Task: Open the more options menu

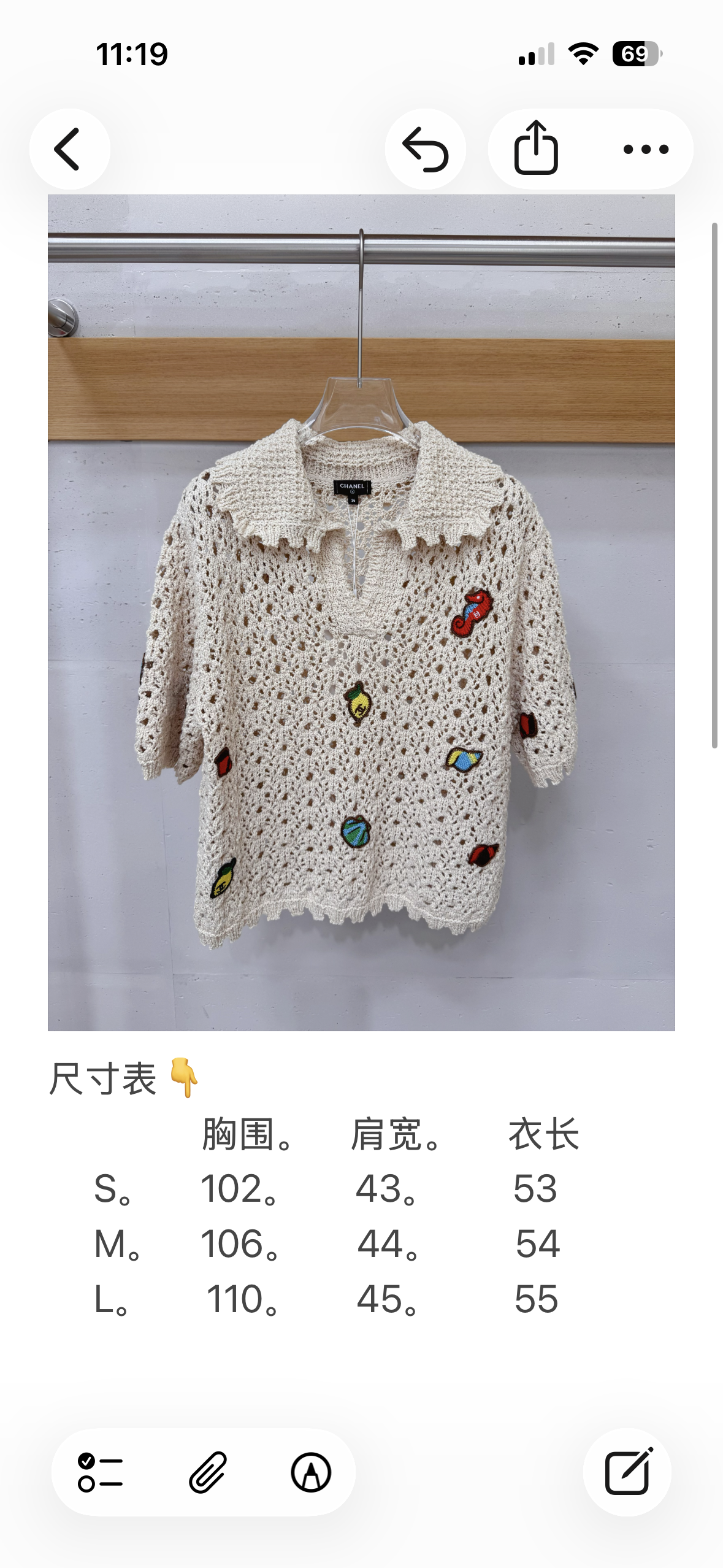Action: point(646,149)
